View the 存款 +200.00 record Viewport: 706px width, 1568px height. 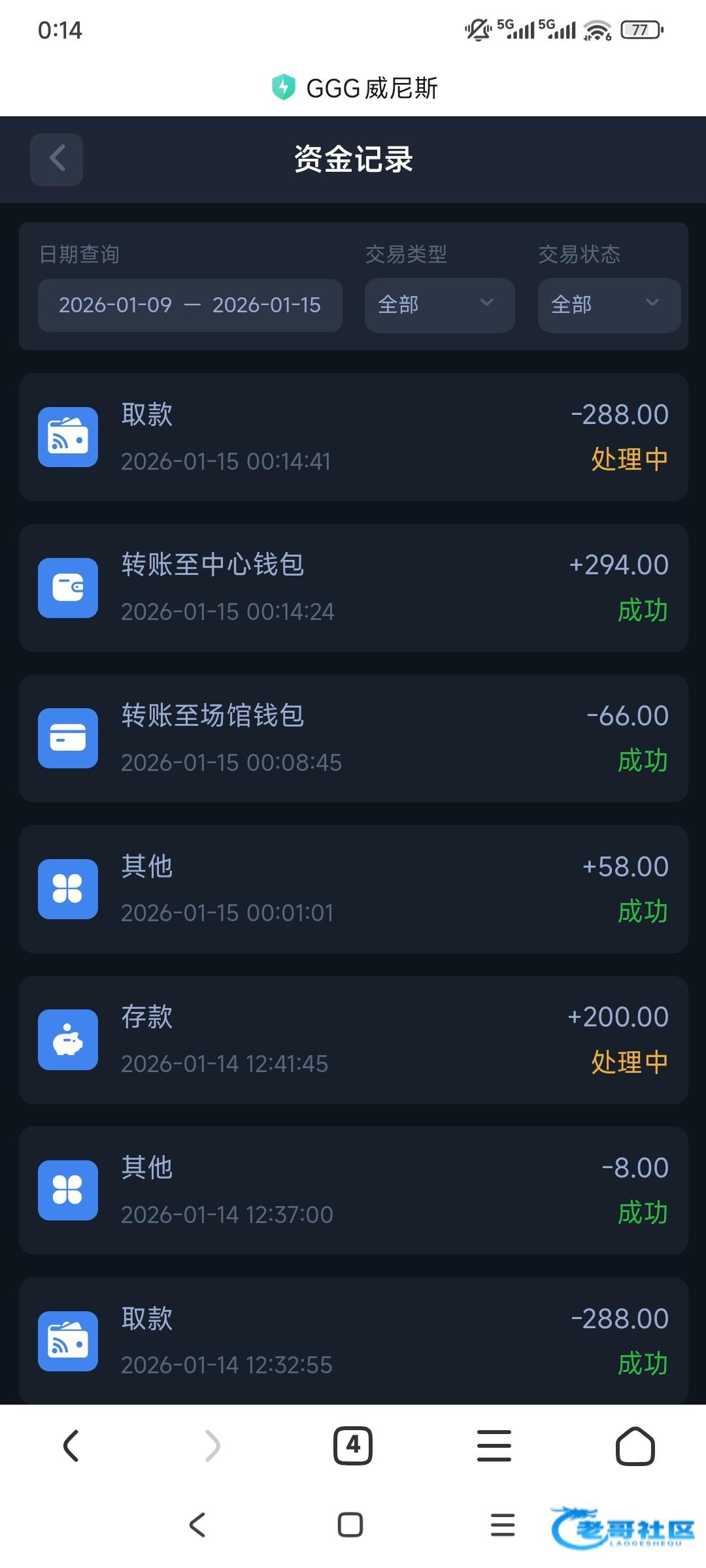click(x=353, y=1039)
